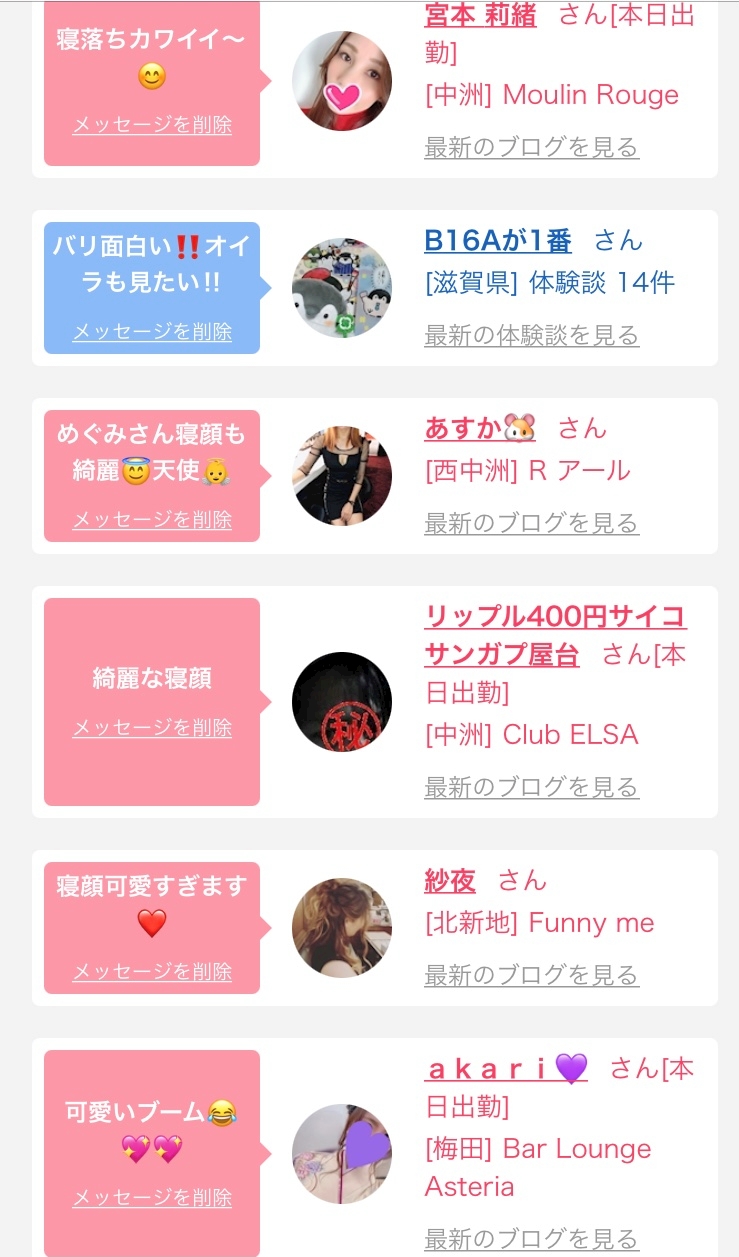Screen dimensions: 739x1257
Task: Delete the バリ面白い message
Action: 152,331
